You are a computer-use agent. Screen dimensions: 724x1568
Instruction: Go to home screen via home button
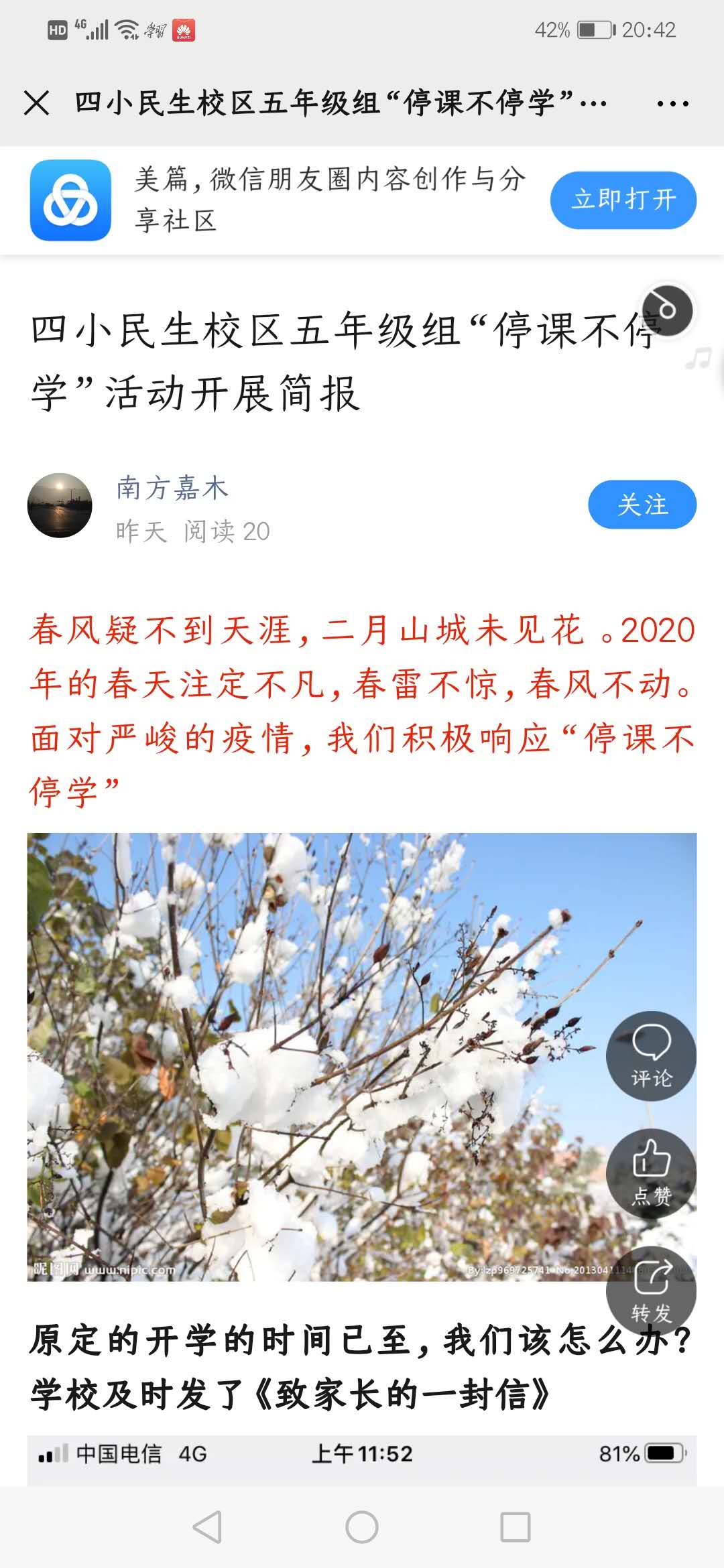pyautogui.click(x=362, y=1527)
